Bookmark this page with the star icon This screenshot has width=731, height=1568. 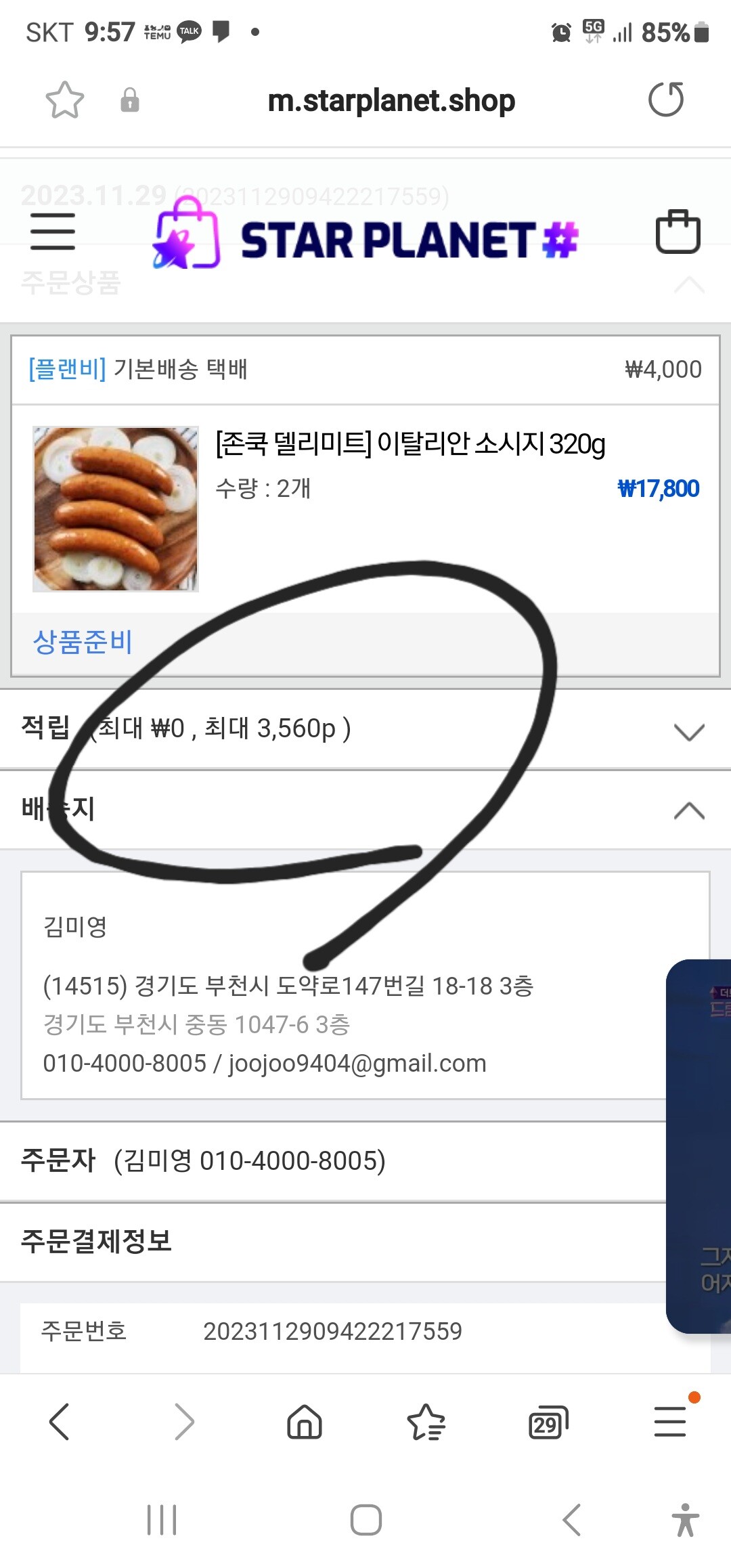[64, 100]
